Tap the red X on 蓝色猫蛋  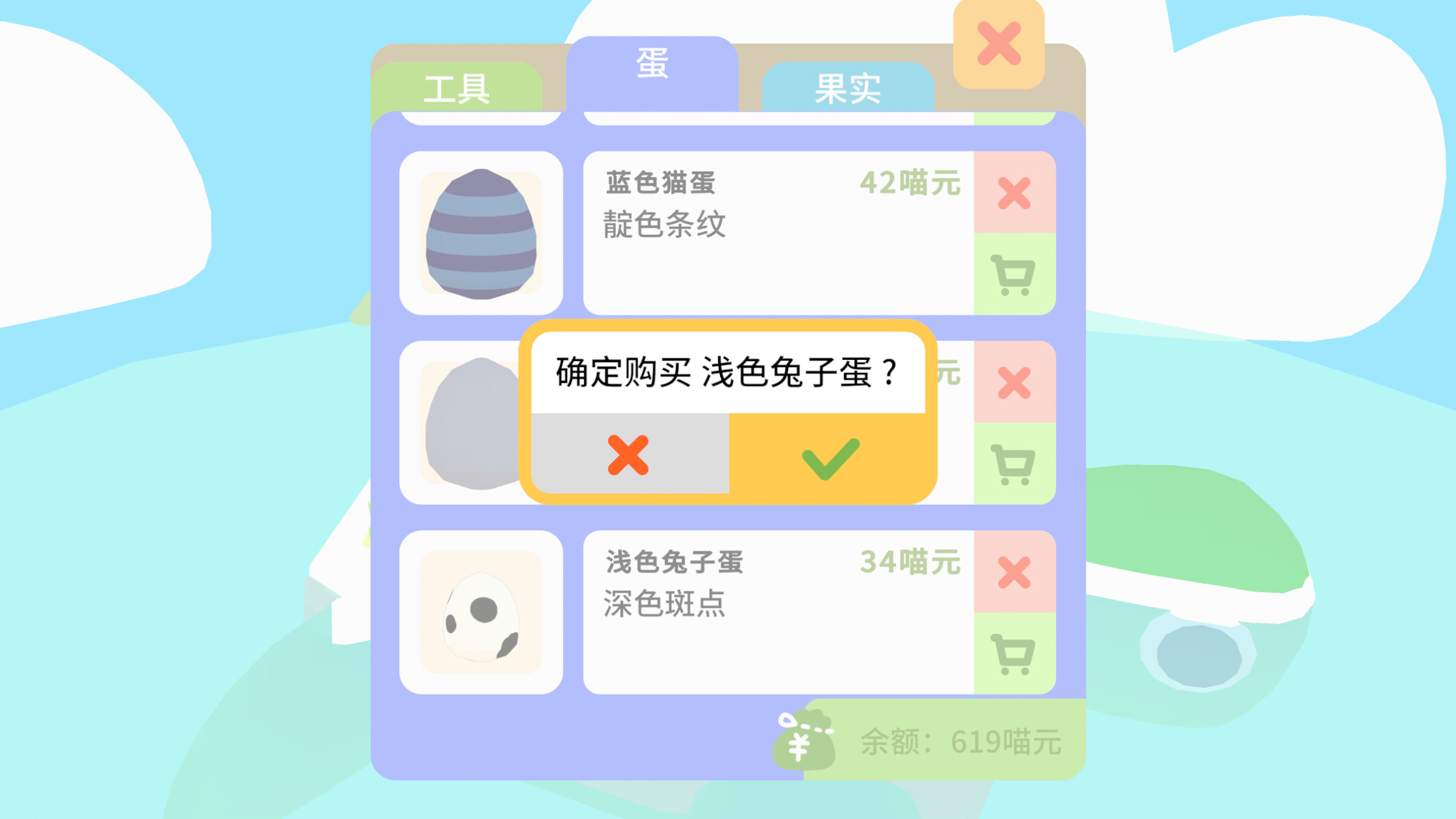[1014, 193]
